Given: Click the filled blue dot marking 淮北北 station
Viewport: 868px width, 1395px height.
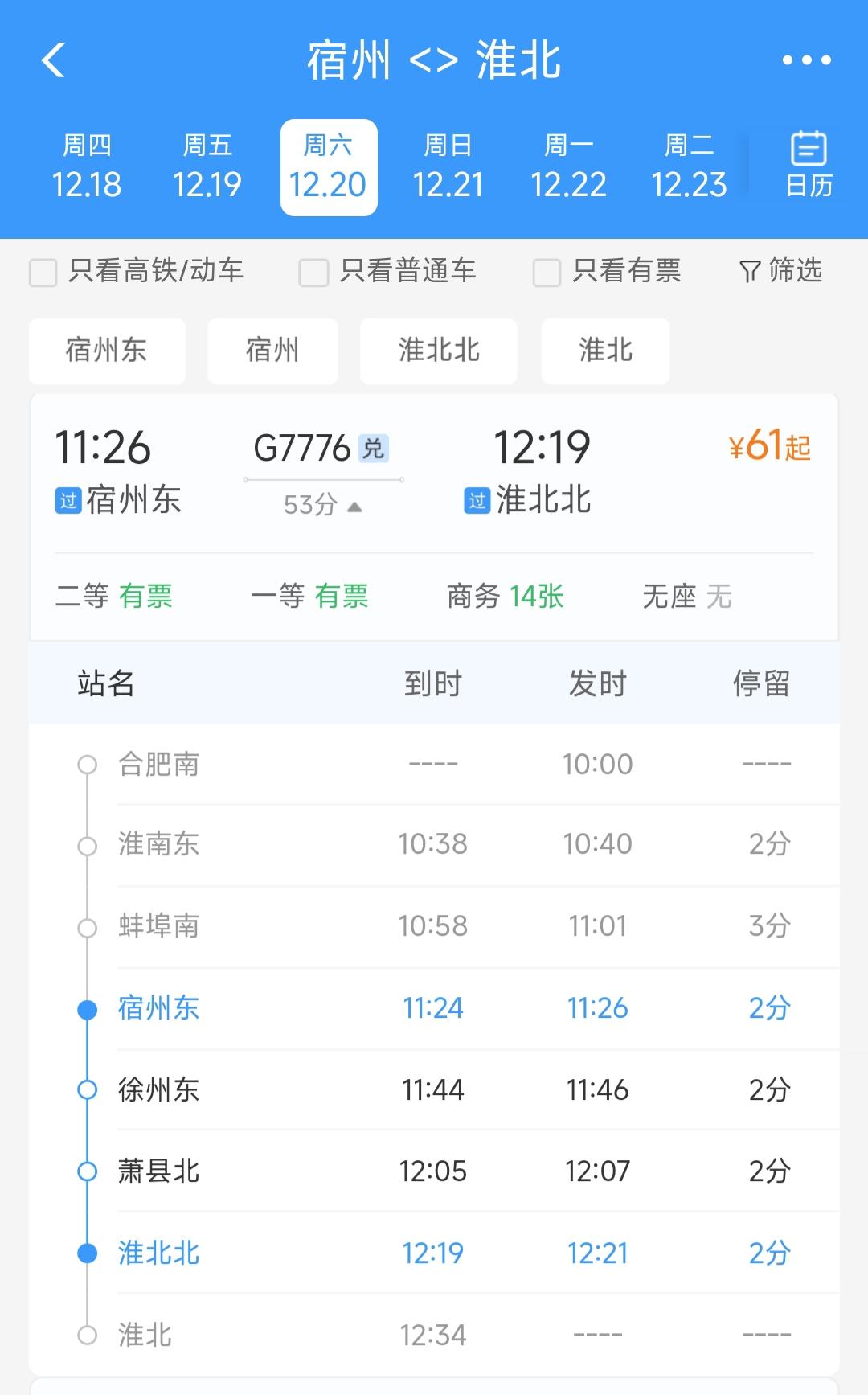Looking at the screenshot, I should pyautogui.click(x=87, y=1253).
